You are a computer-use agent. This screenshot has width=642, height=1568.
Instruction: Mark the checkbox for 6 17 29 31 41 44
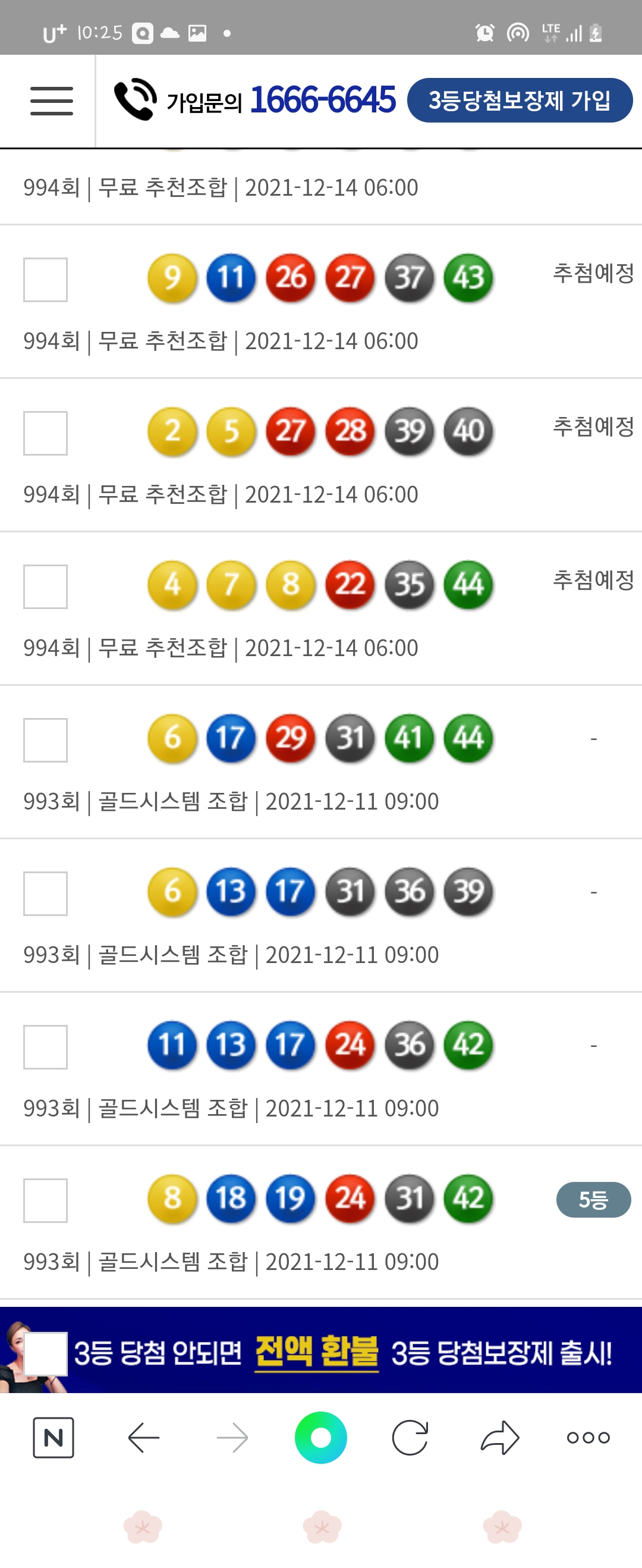coord(45,739)
